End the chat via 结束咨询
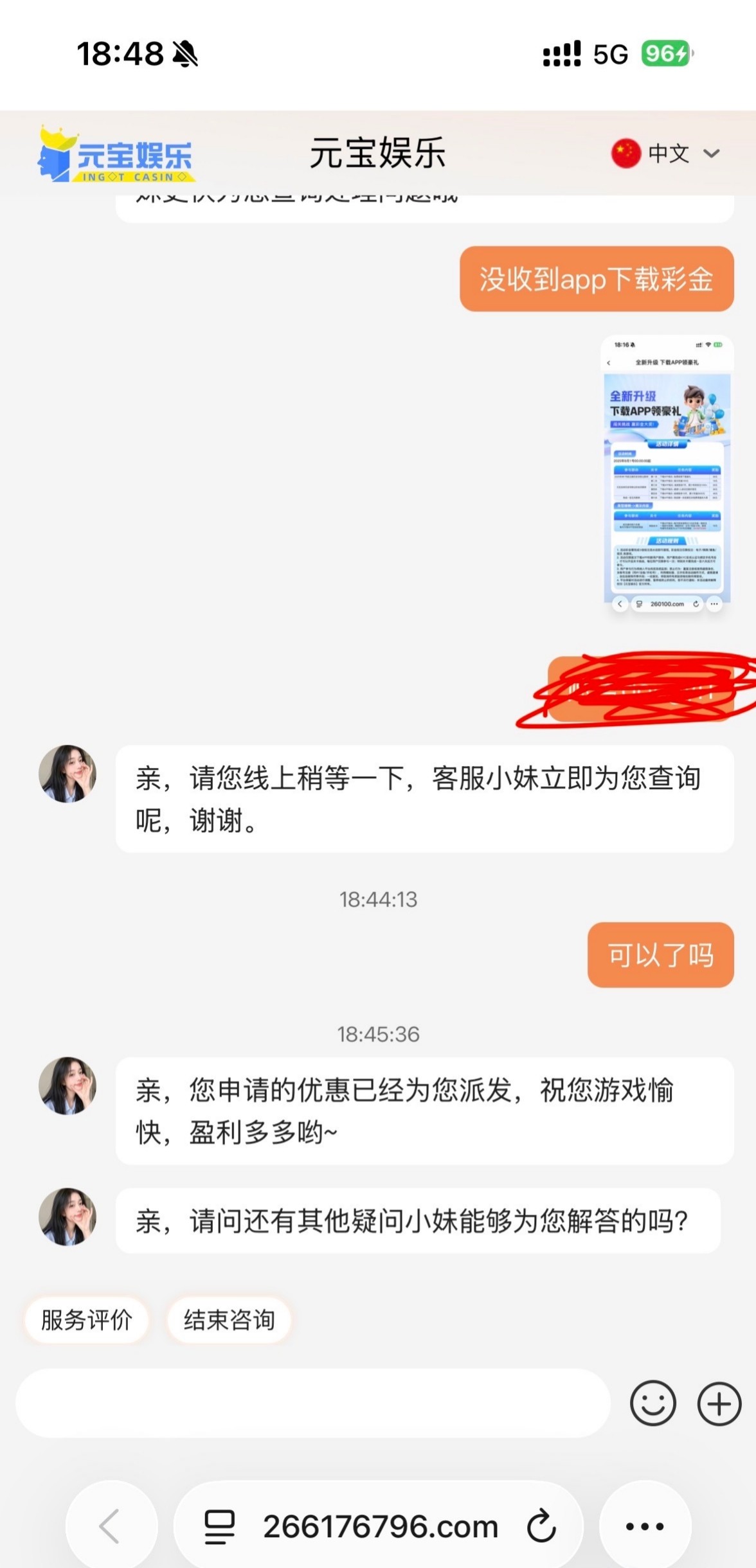The width and height of the screenshot is (756, 1568). pyautogui.click(x=229, y=1321)
